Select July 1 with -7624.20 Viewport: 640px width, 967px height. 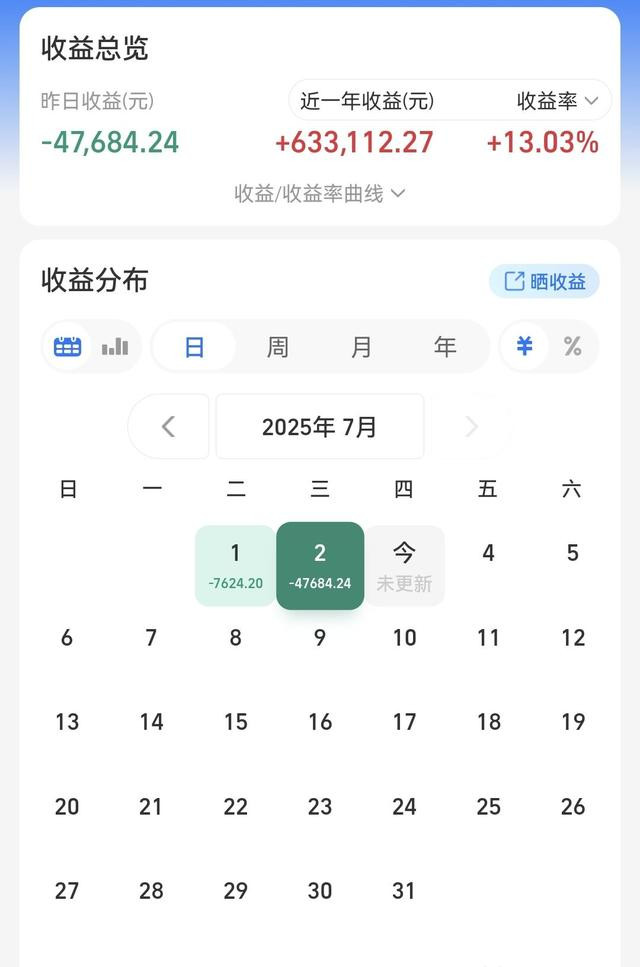coord(235,565)
